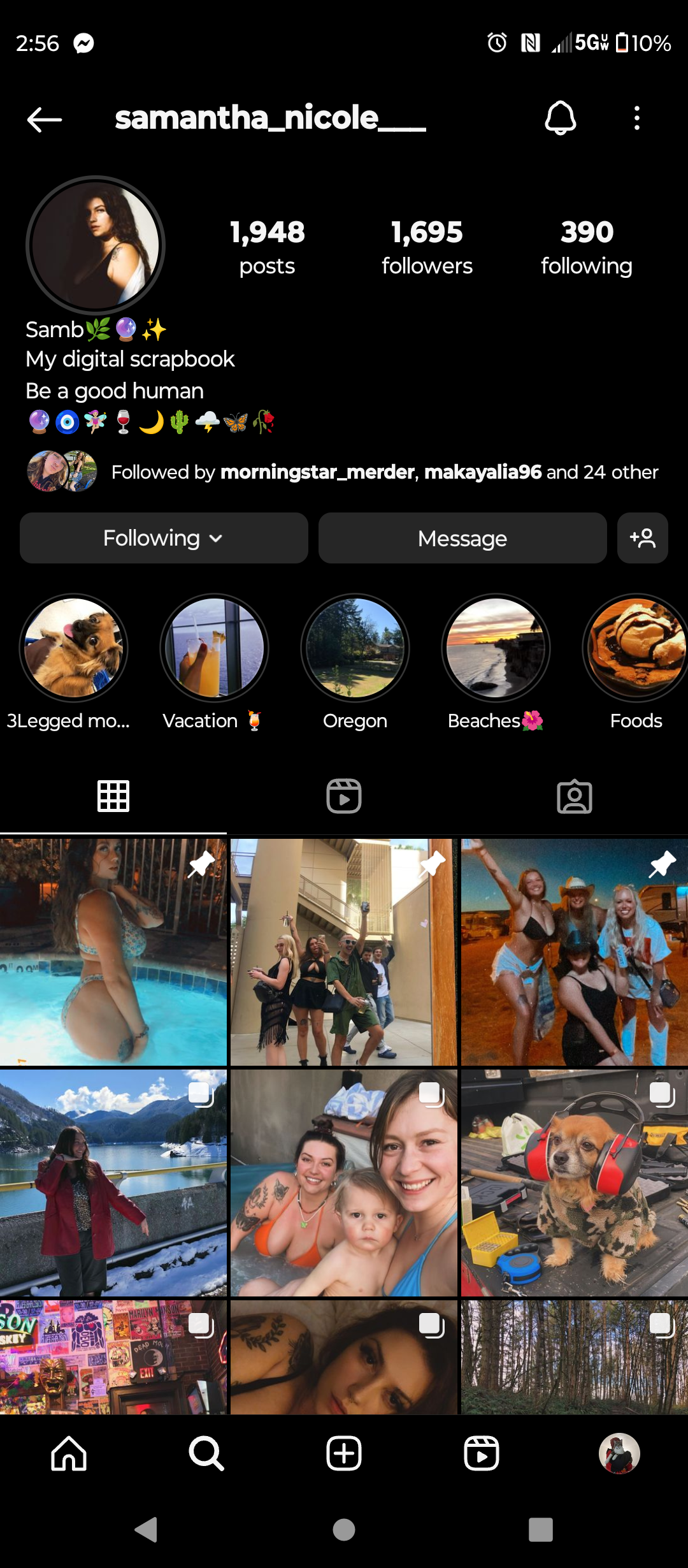Open the Foods highlight
The width and height of the screenshot is (688, 1568).
[636, 648]
